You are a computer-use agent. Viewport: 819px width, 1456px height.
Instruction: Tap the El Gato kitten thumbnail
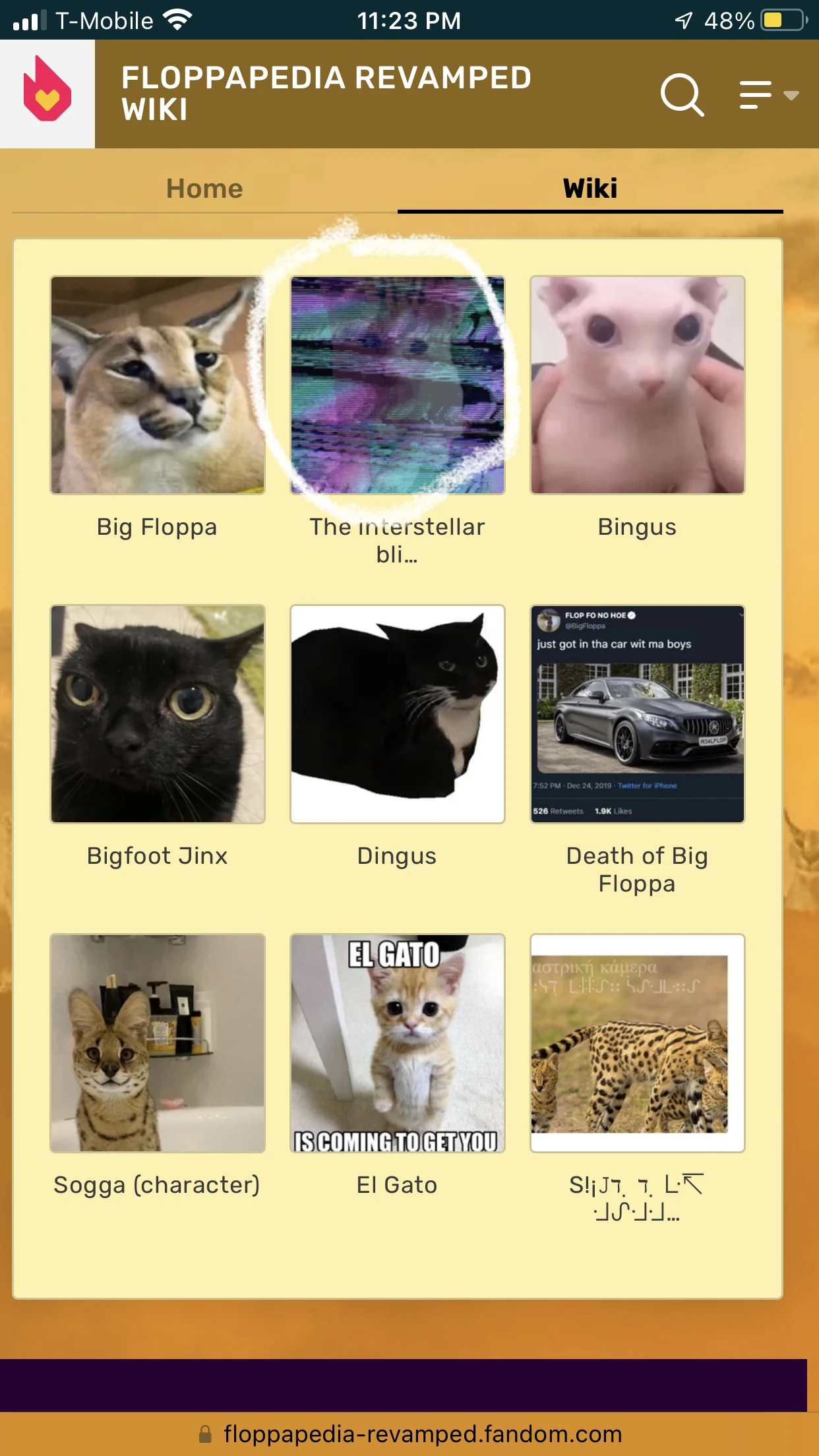coord(397,1044)
